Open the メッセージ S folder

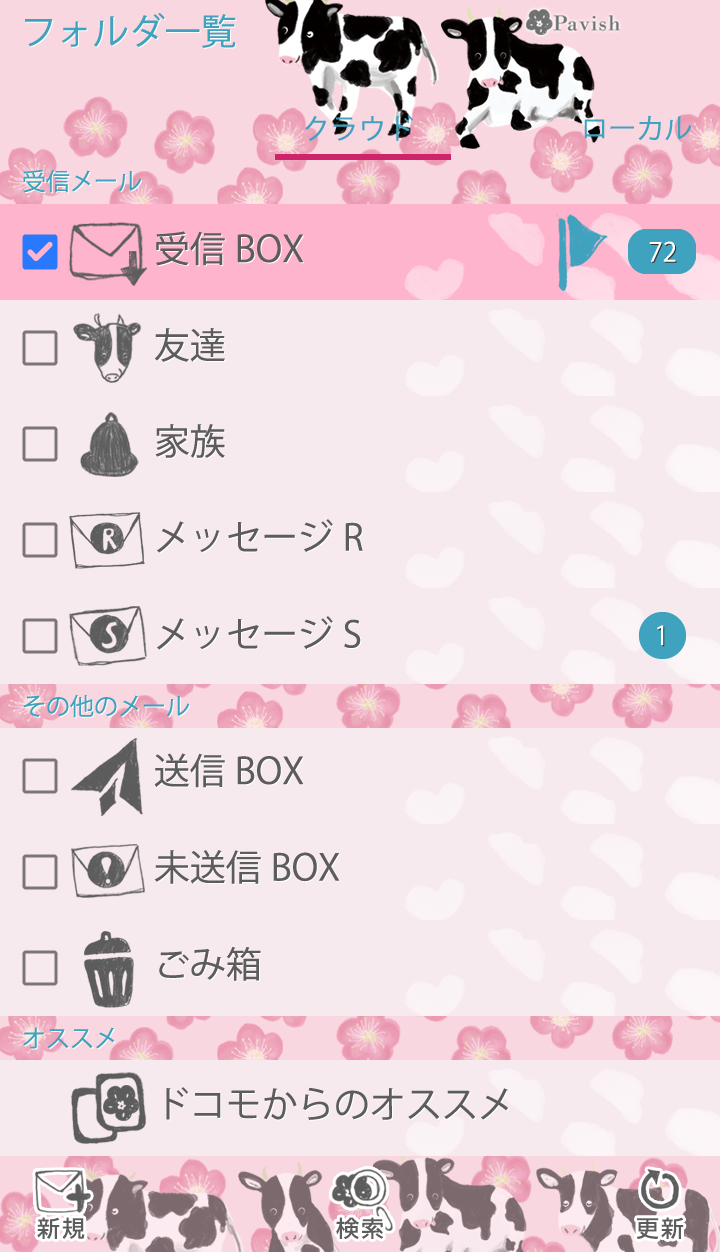258,635
